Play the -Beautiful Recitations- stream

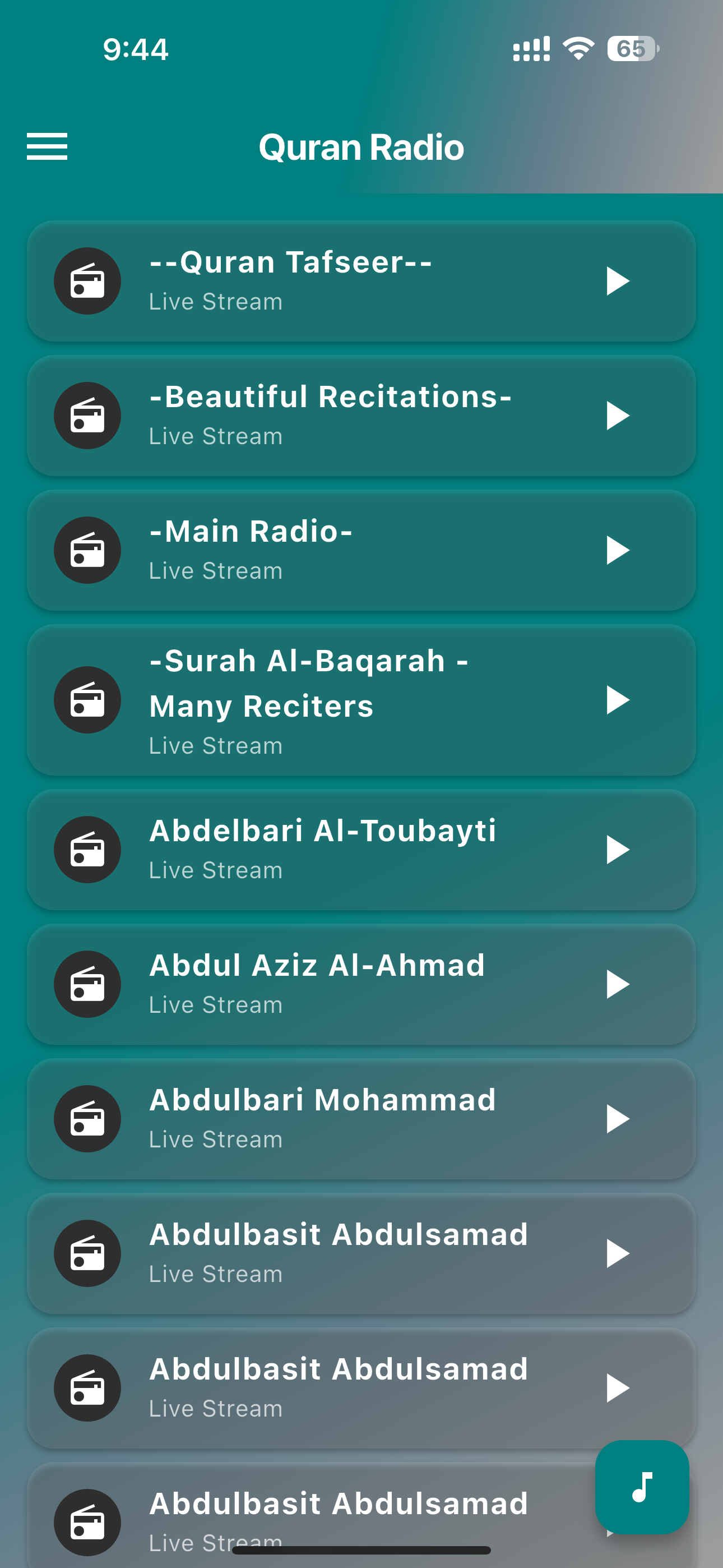[617, 416]
